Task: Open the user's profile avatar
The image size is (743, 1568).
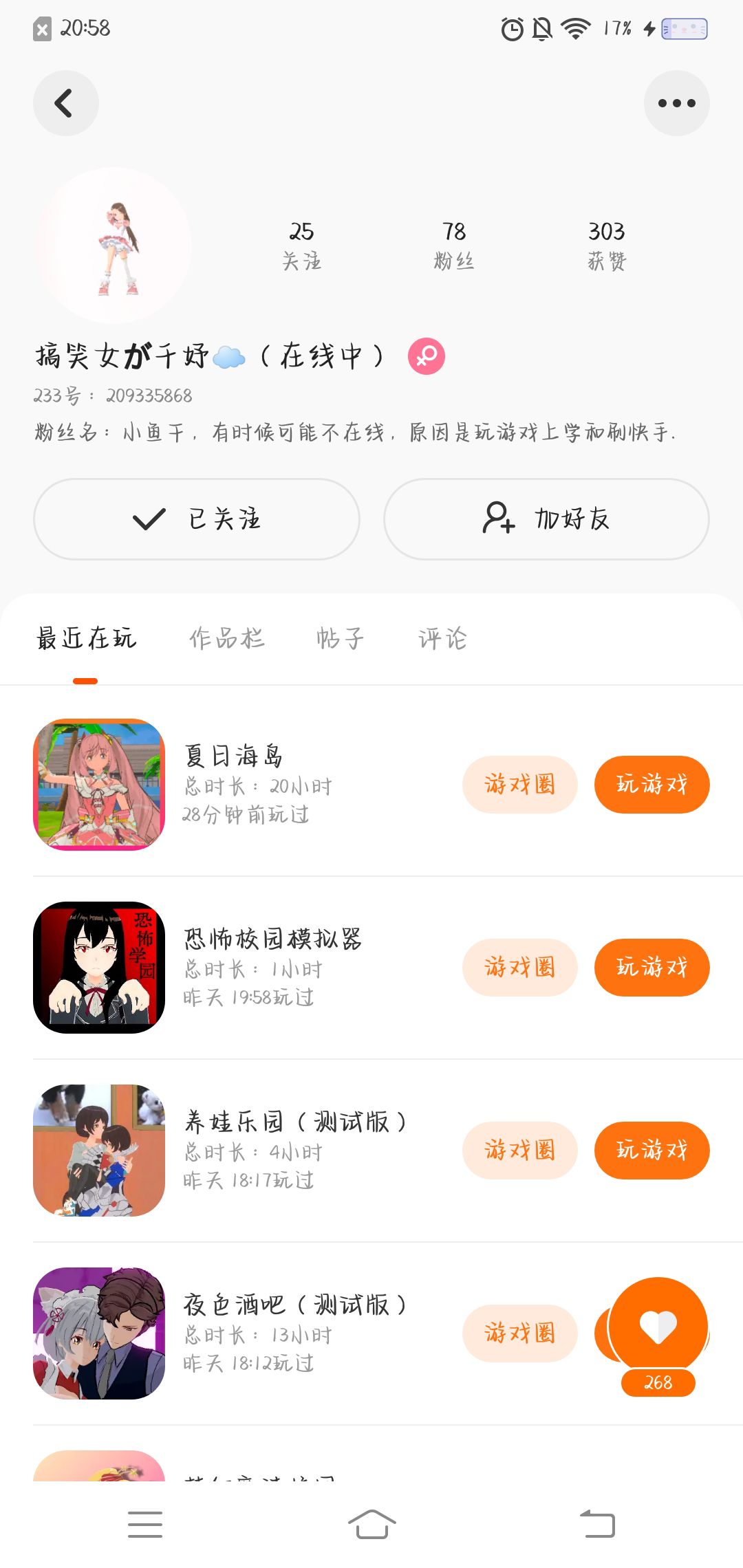Action: click(x=114, y=246)
